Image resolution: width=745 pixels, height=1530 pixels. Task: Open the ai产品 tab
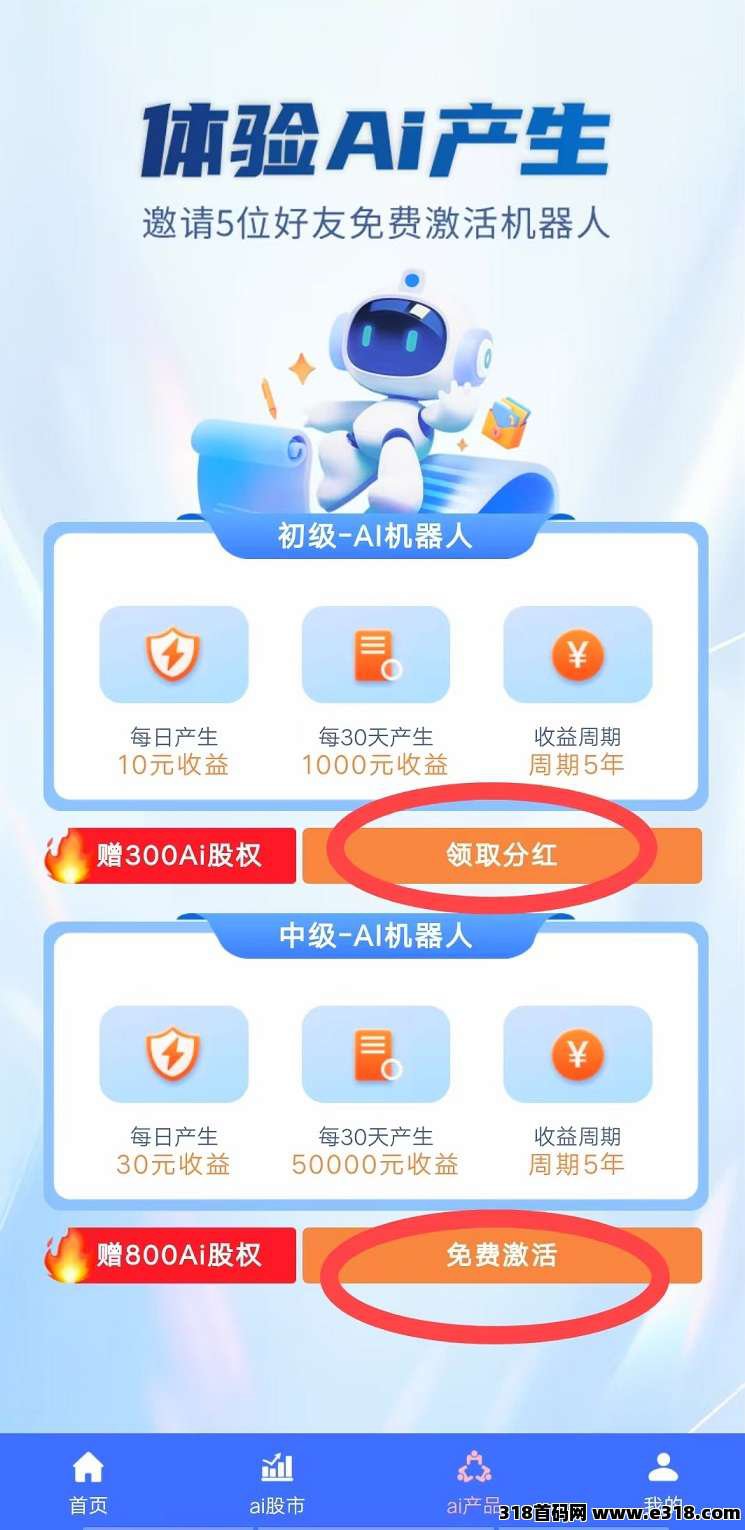[473, 1482]
